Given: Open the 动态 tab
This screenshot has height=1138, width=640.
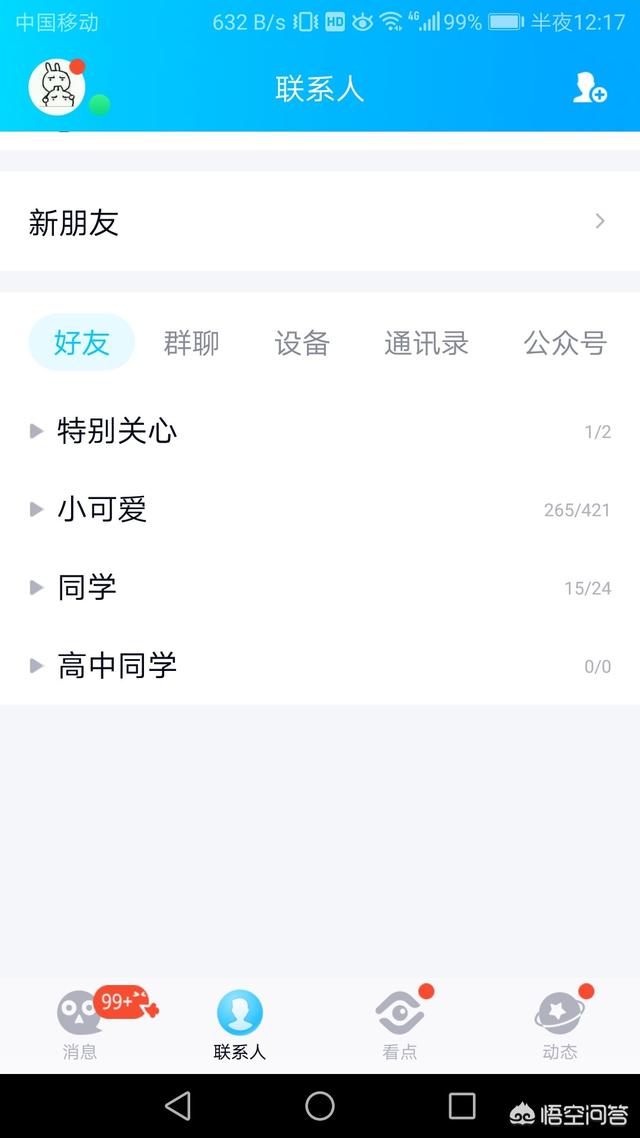Looking at the screenshot, I should (560, 1024).
